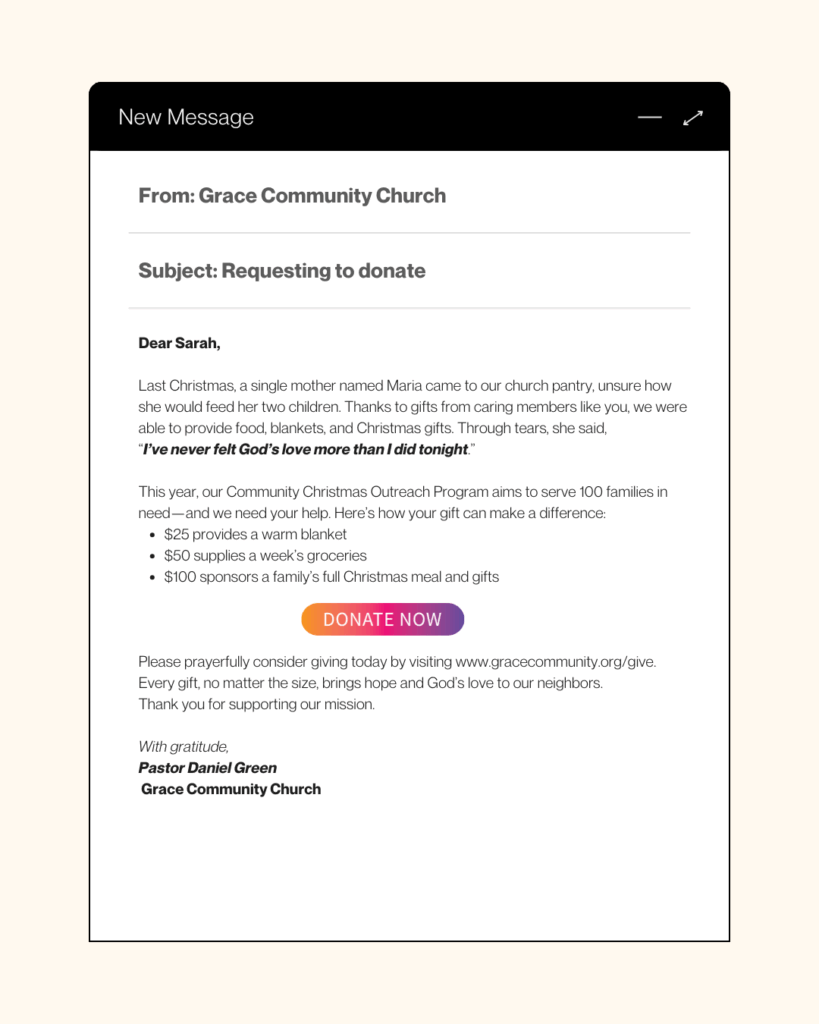
Task: Select the With gratitude closing text
Action: (x=183, y=746)
